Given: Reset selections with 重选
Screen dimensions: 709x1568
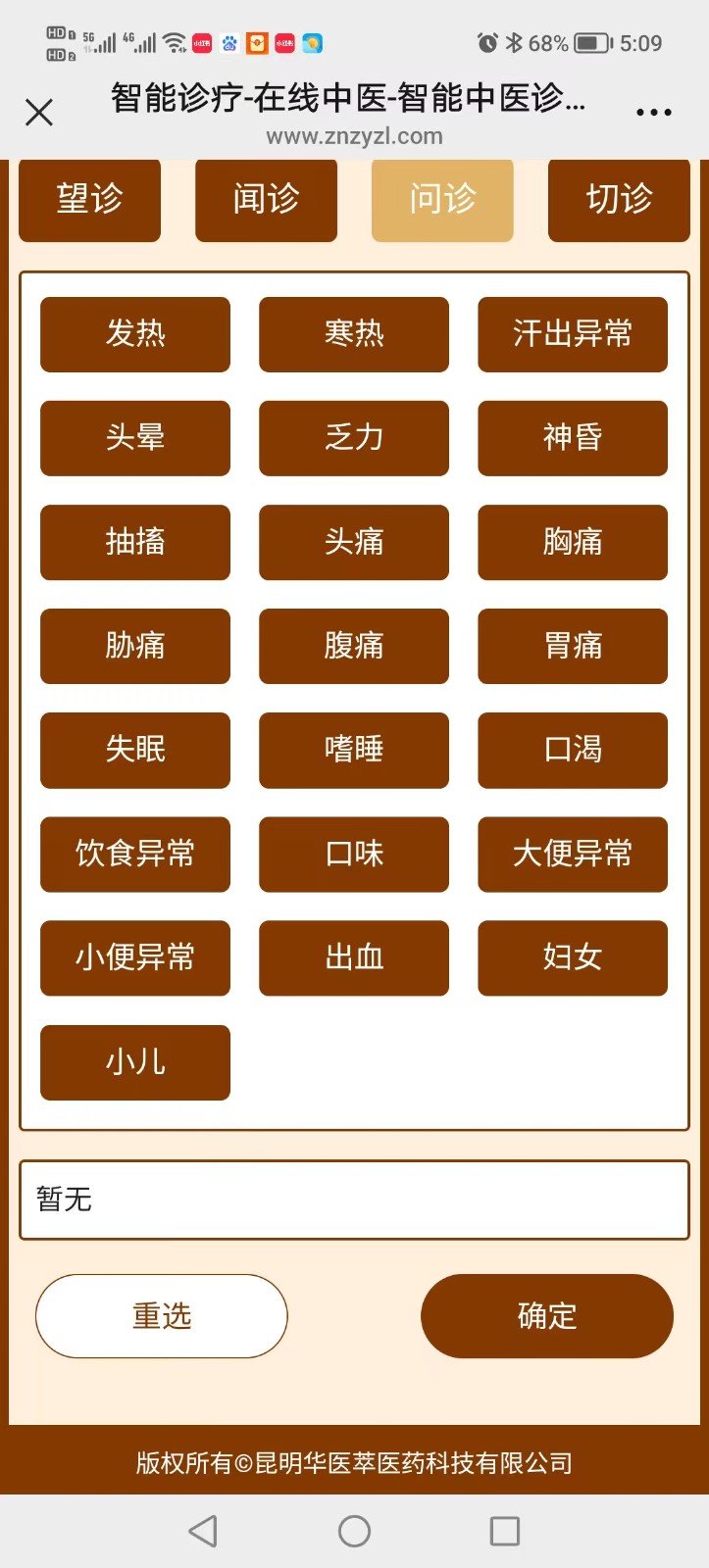Looking at the screenshot, I should 162,1316.
